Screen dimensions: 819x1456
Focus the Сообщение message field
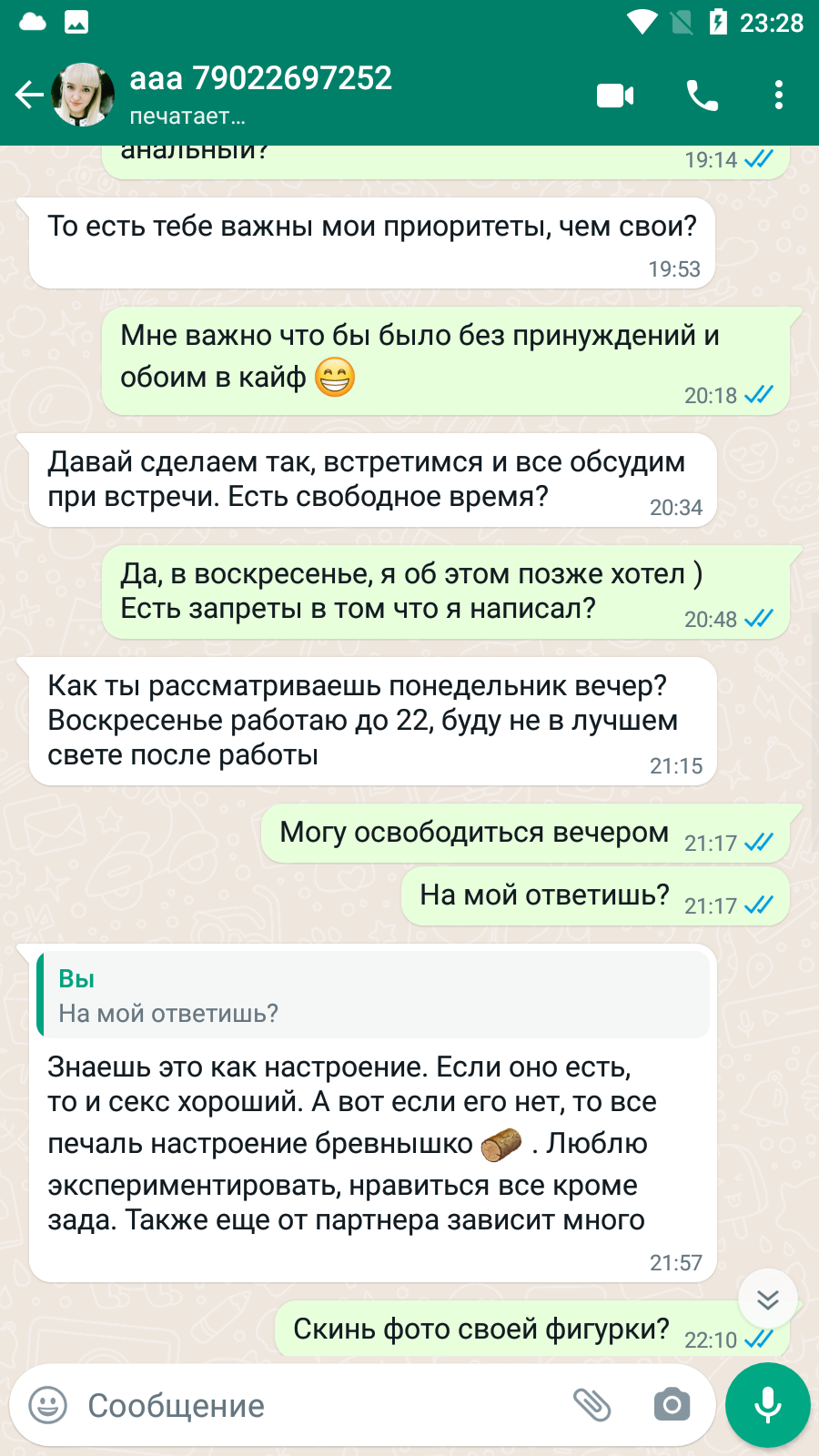point(318,1405)
